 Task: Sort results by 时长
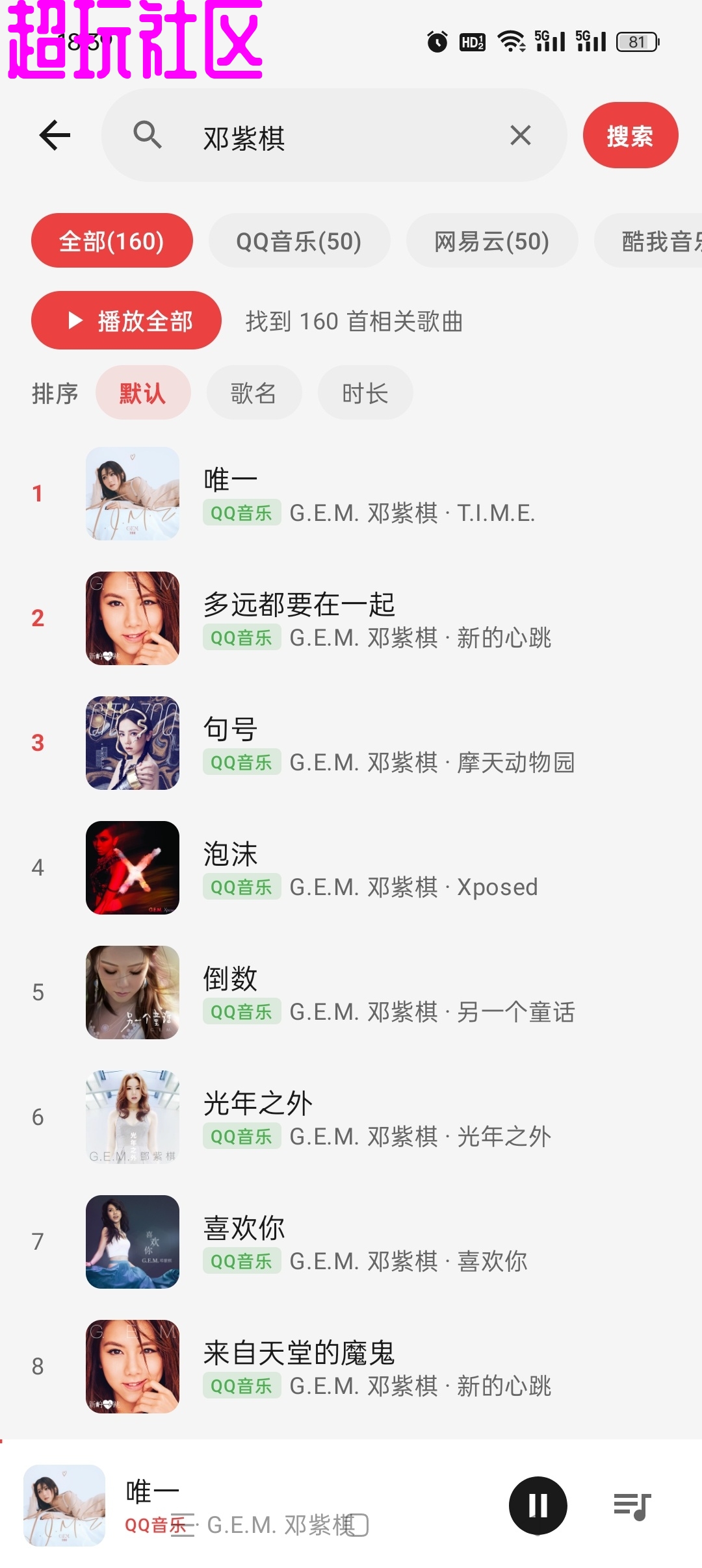pos(365,393)
